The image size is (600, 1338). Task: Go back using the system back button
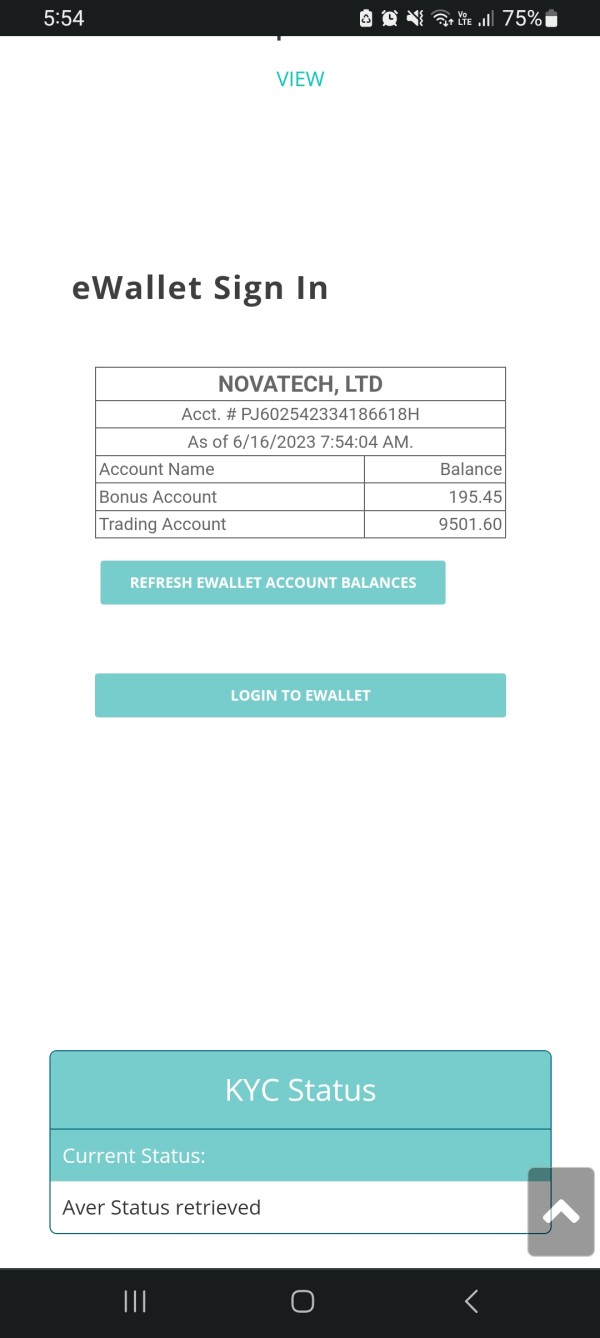pyautogui.click(x=471, y=1301)
